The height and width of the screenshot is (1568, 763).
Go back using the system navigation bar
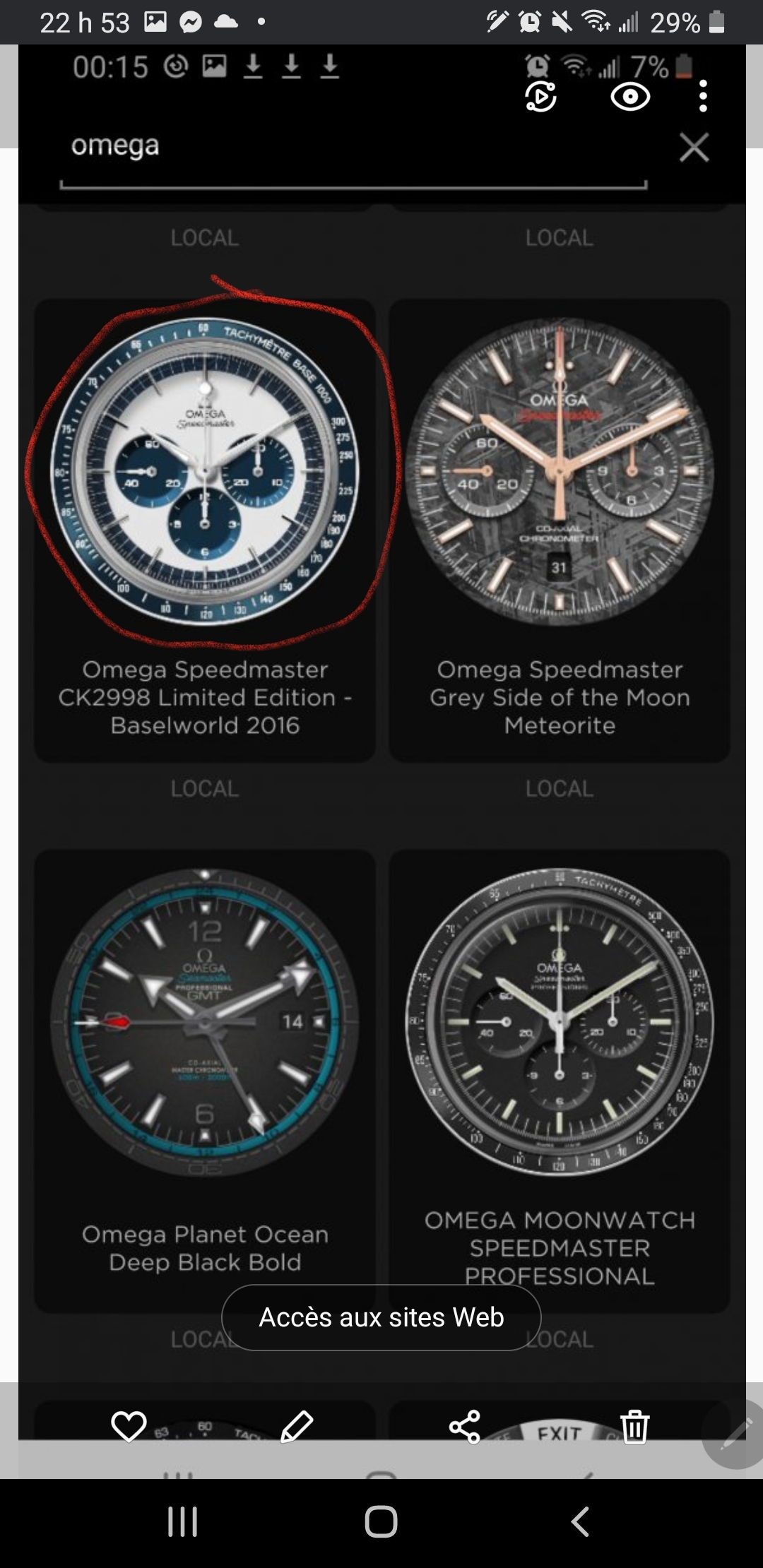(579, 1521)
